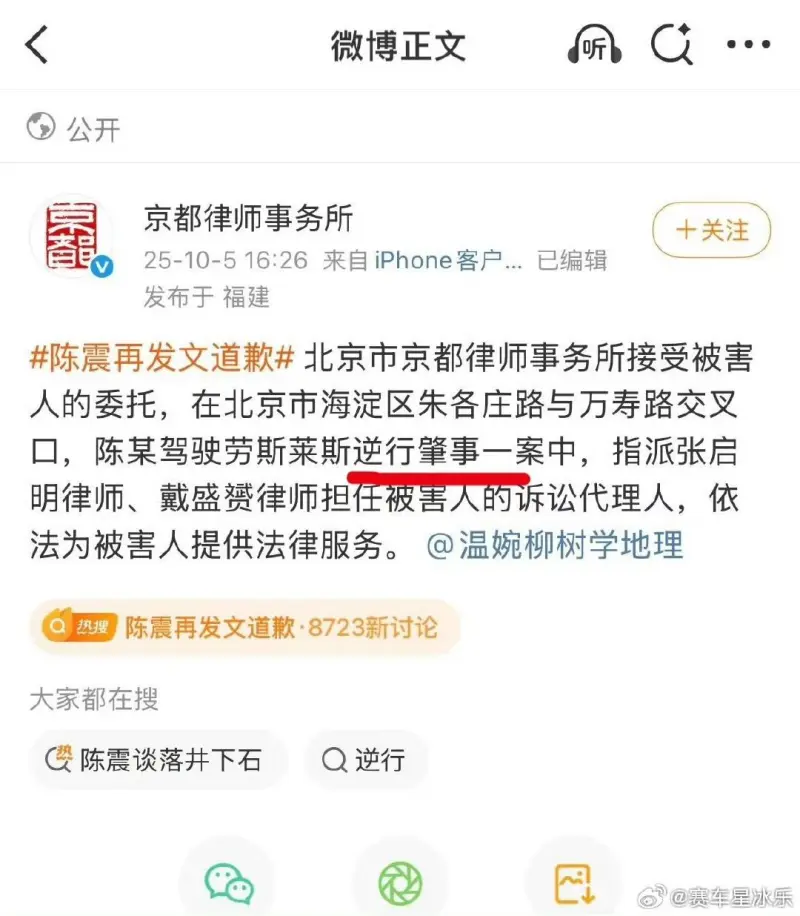The image size is (800, 916).
Task: Open the @温婉柳树学地理 mention
Action: [555, 546]
